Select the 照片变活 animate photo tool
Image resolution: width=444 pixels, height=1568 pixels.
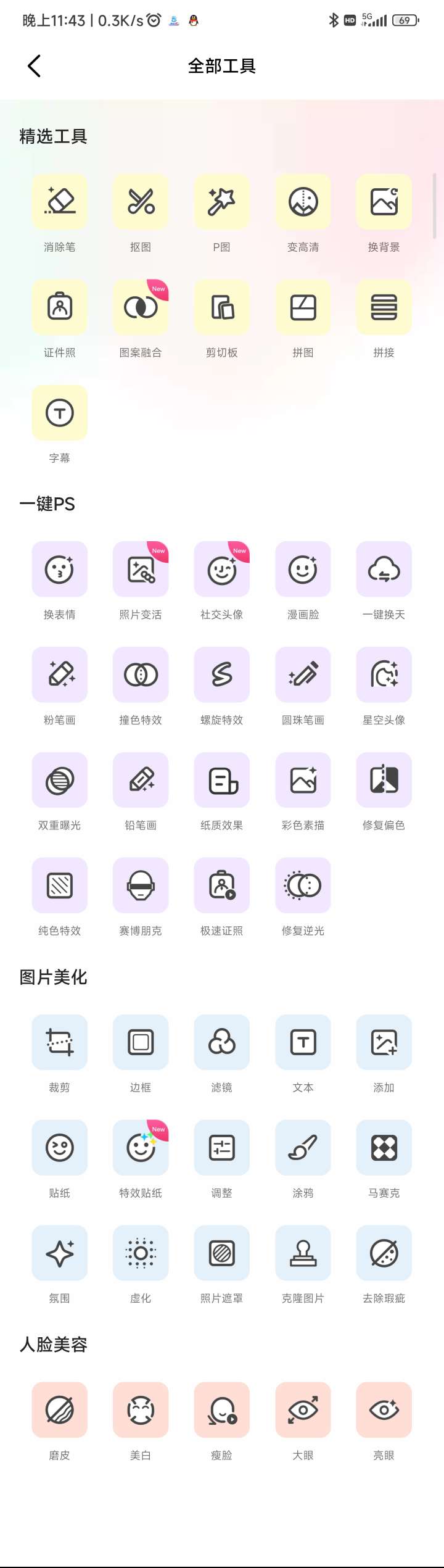141,569
